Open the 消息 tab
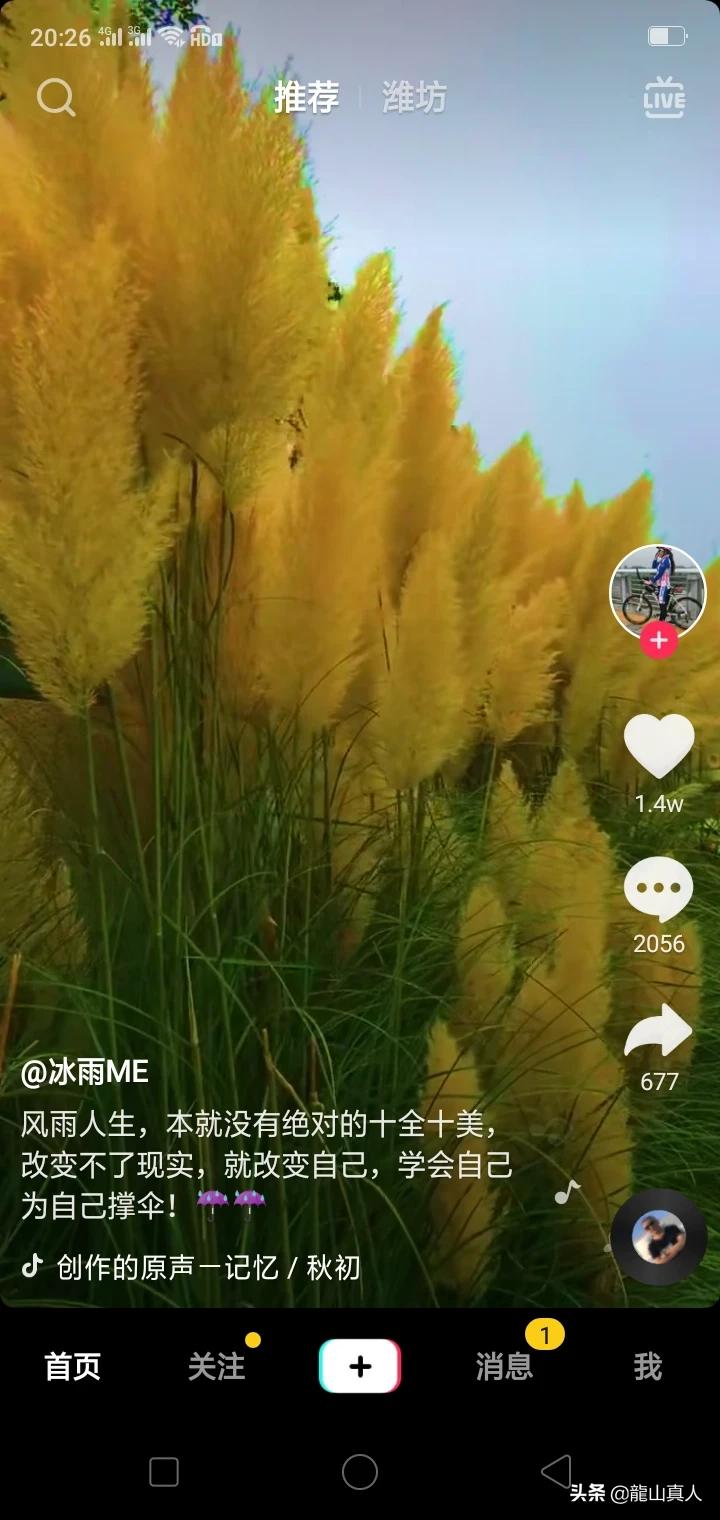The height and width of the screenshot is (1520, 720). click(504, 1366)
